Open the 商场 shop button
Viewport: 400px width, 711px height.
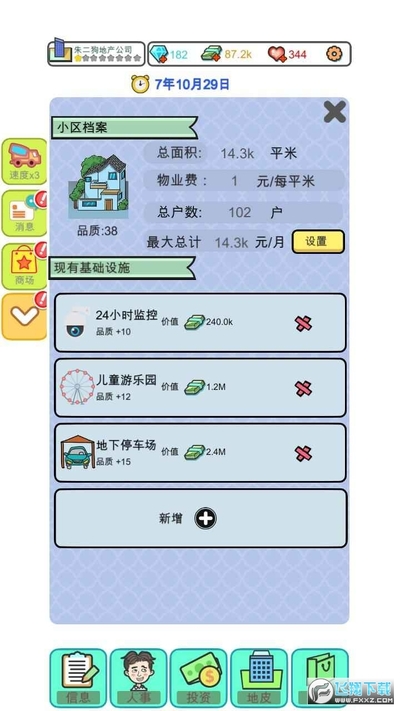click(24, 267)
